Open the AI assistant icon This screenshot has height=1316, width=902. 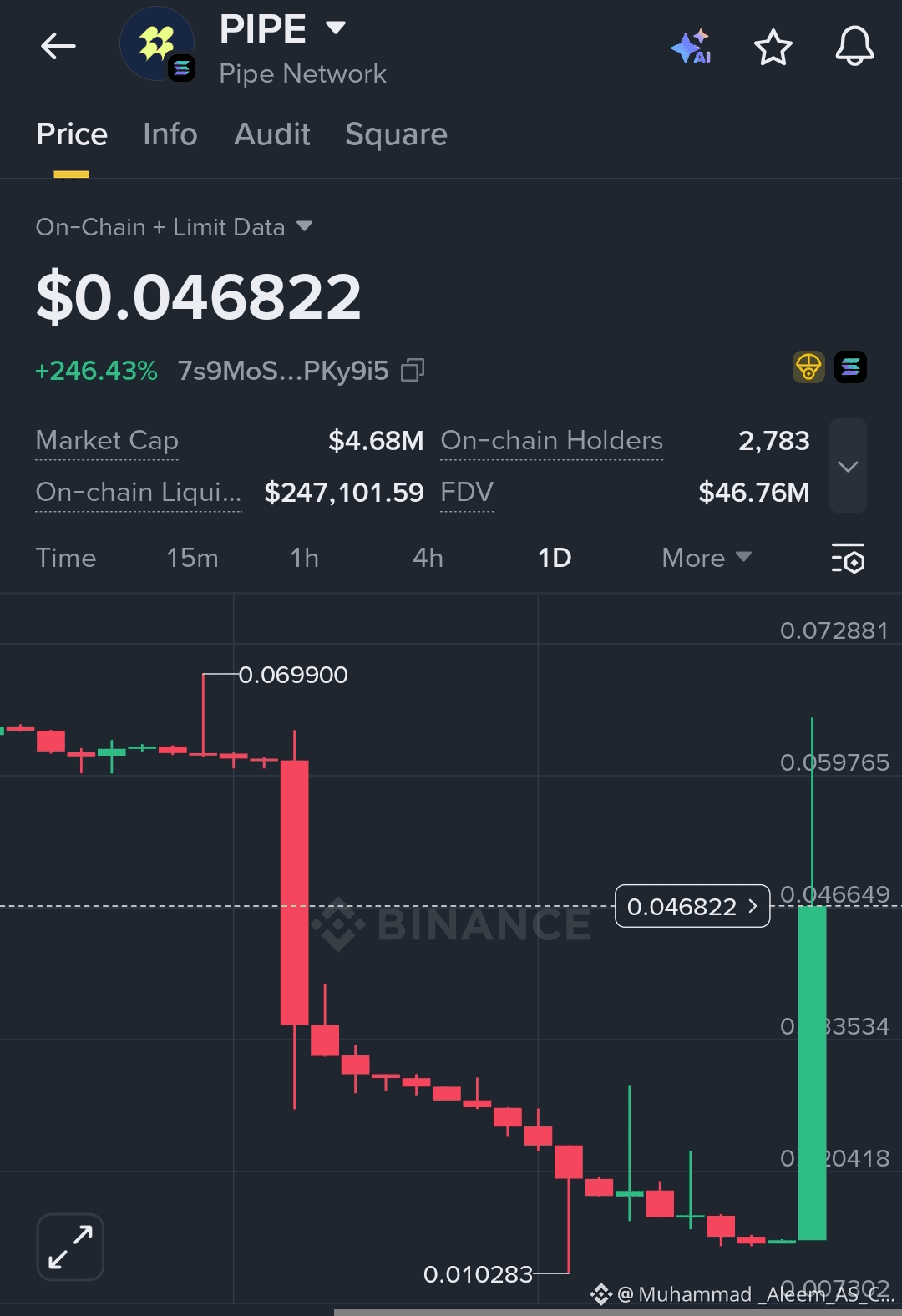pyautogui.click(x=691, y=47)
